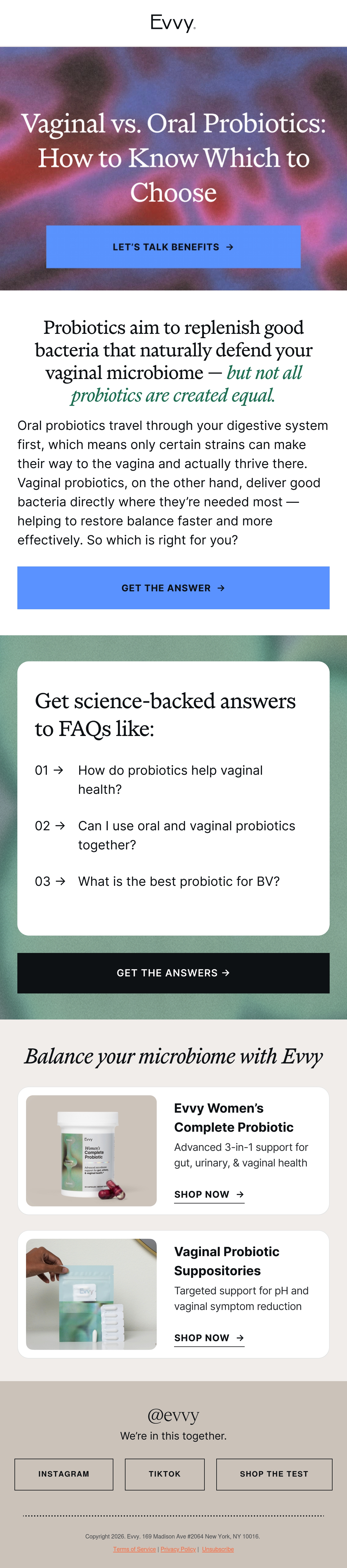This screenshot has width=347, height=1568.
Task: Open the Women's Complete Probiotic product image
Action: (x=91, y=1151)
